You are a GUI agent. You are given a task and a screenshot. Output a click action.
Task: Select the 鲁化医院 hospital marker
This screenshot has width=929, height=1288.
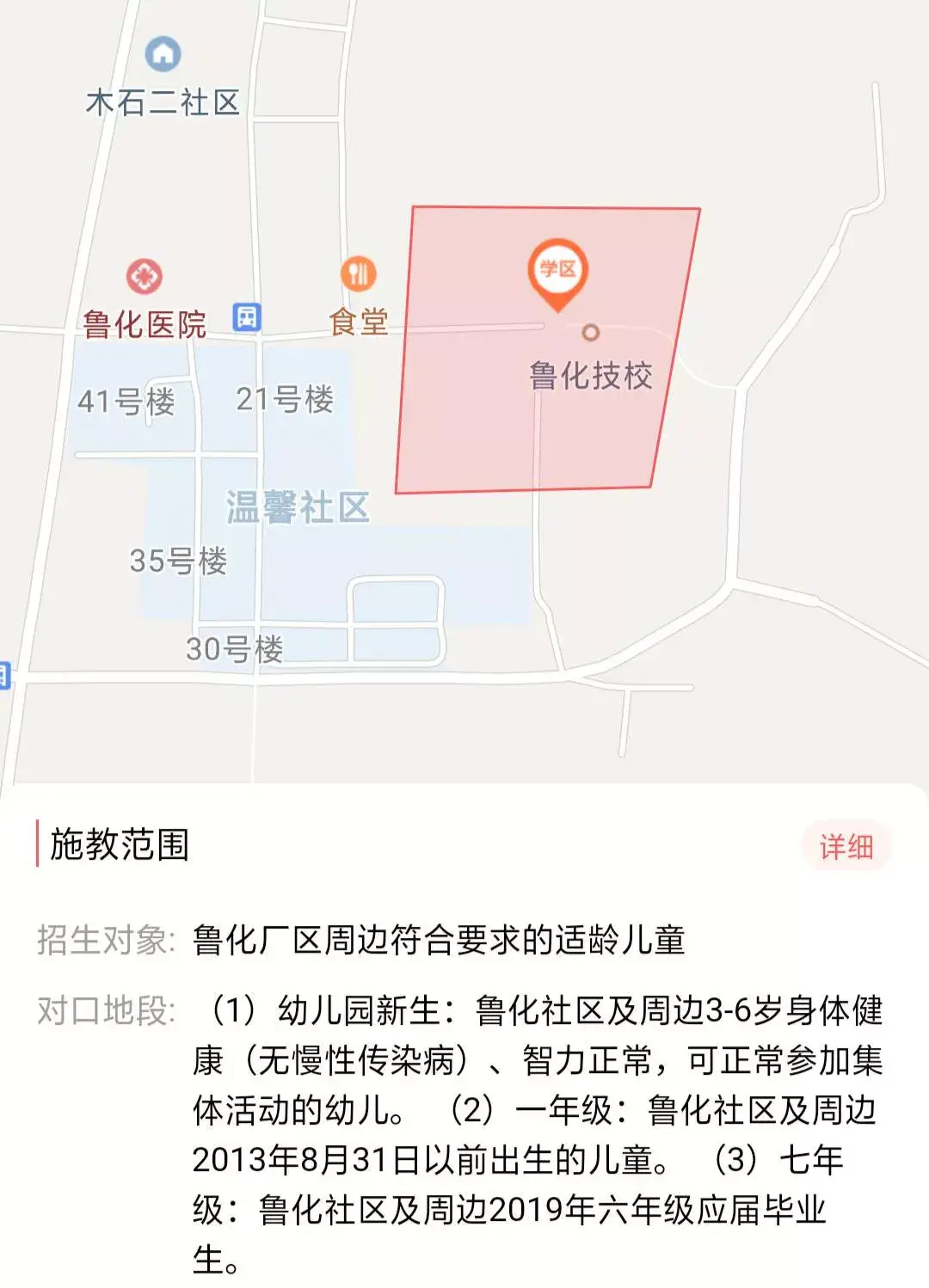point(145,277)
